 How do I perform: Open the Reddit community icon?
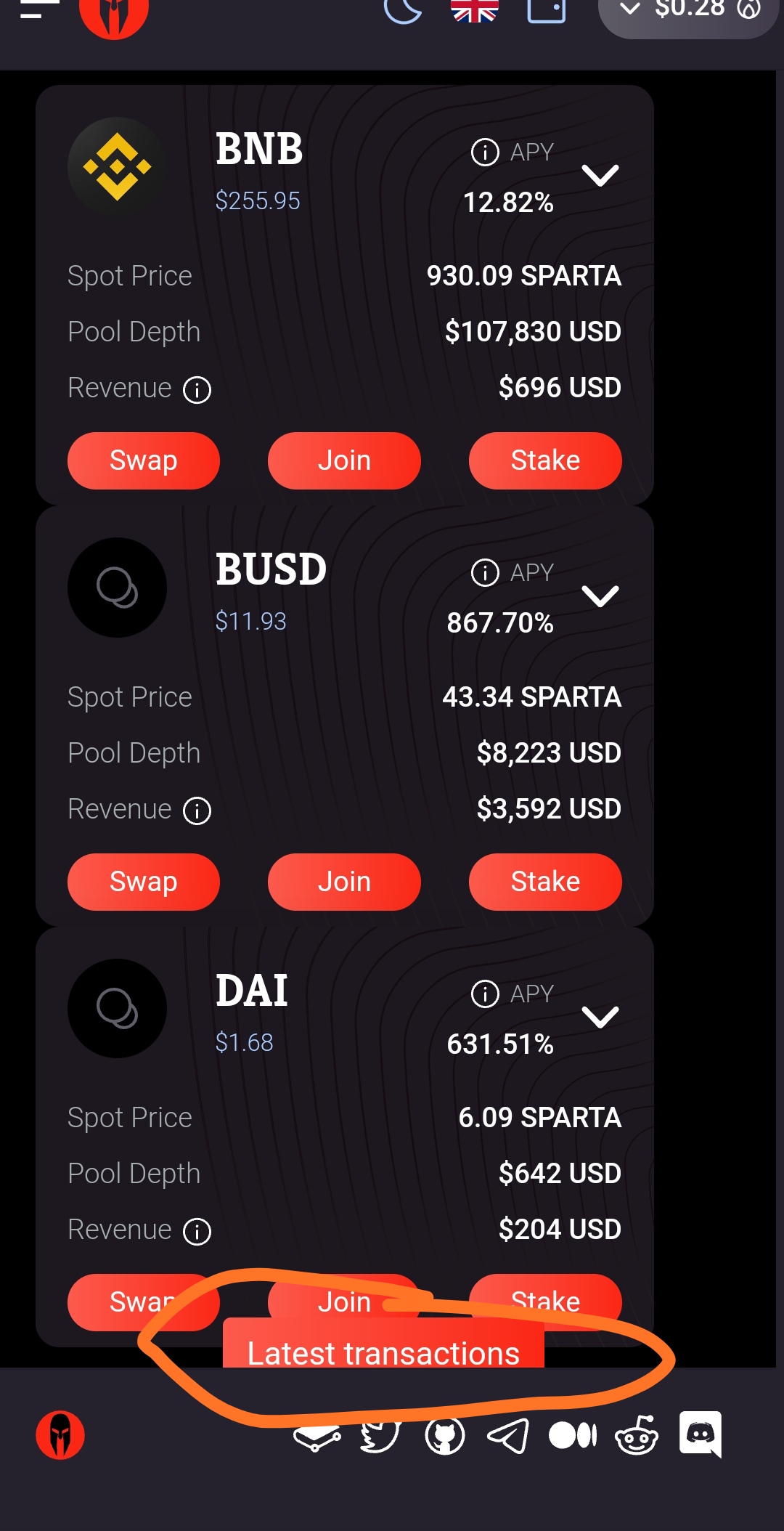[x=636, y=1436]
